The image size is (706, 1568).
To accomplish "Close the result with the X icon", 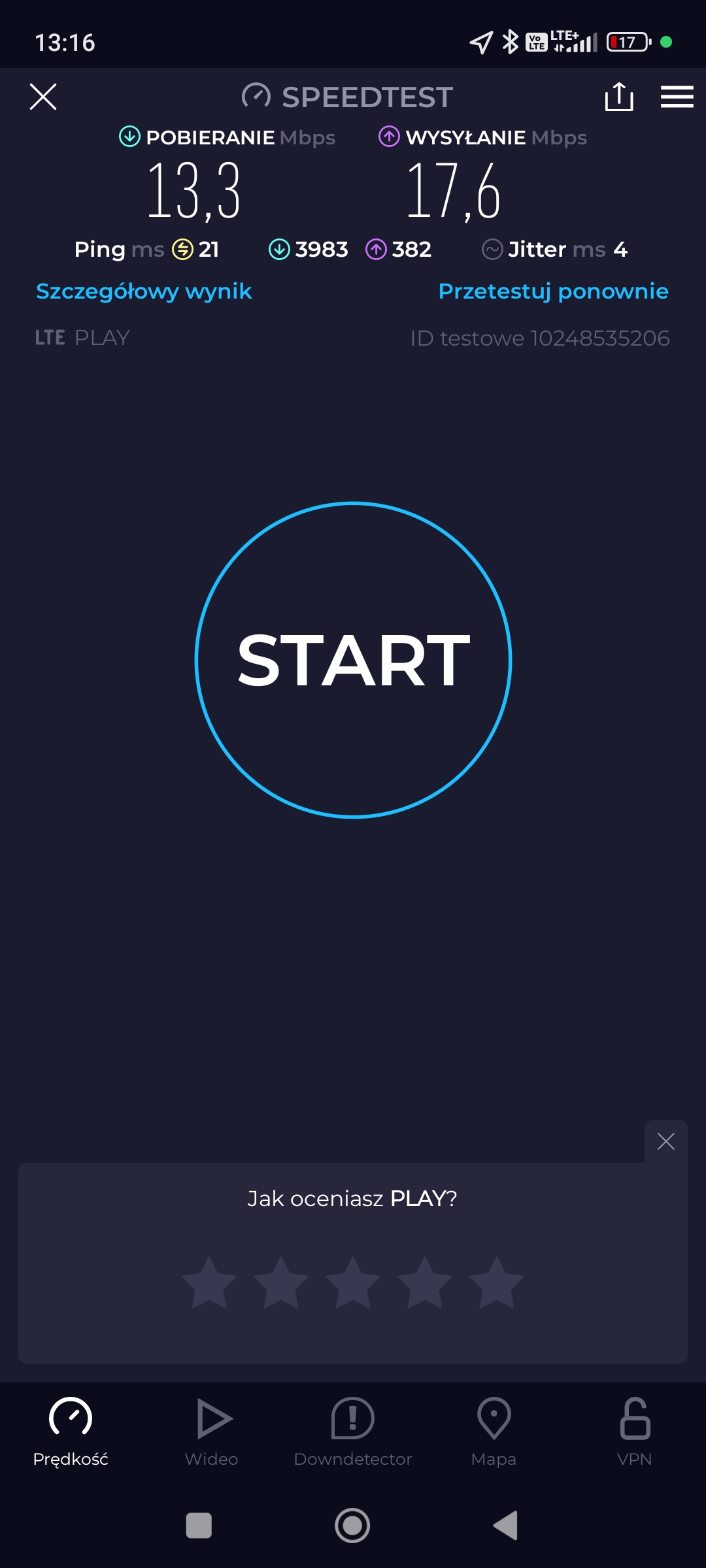I will tap(43, 97).
